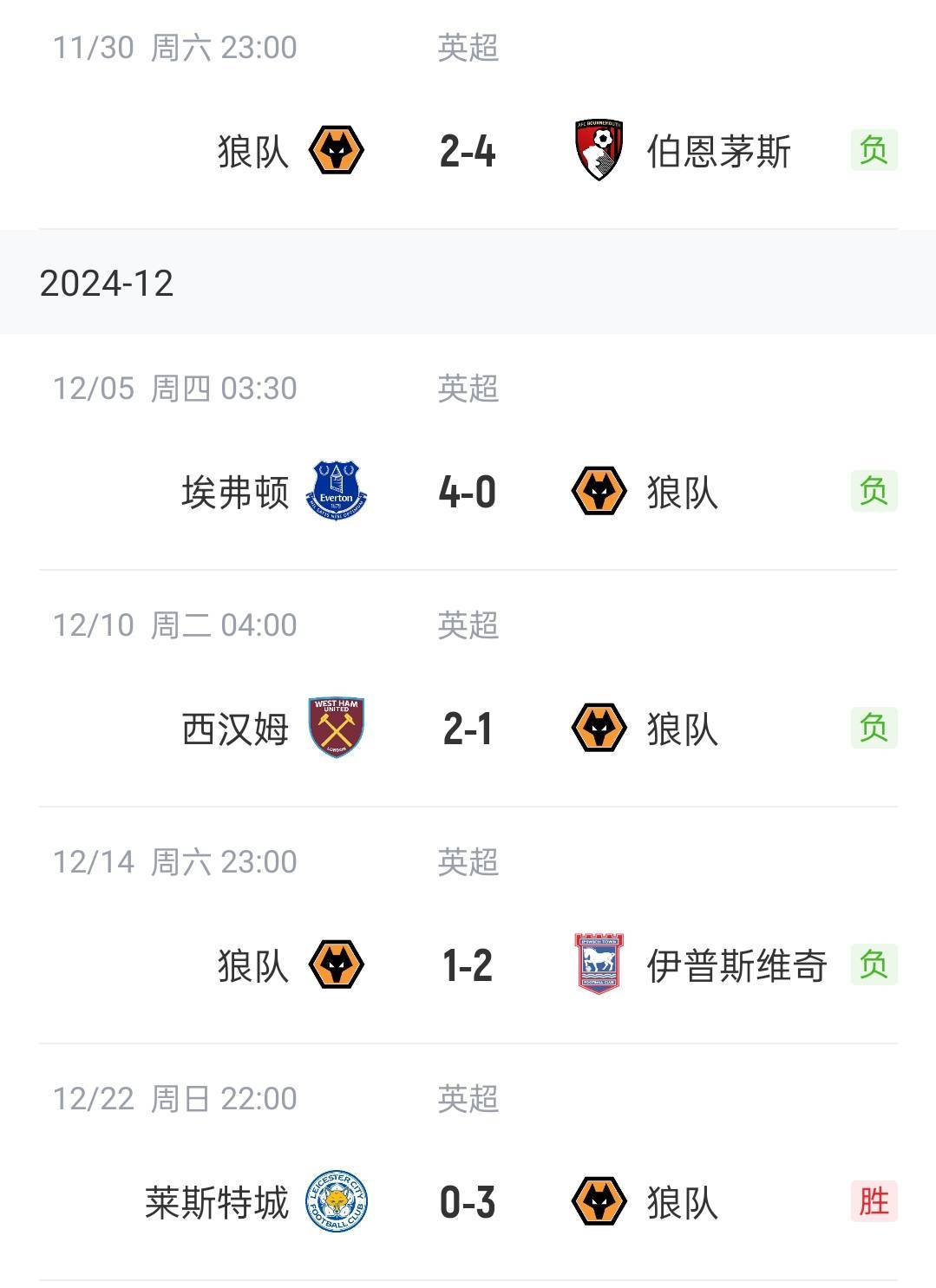Open the Wolves badge in the Ipswich match
The height and width of the screenshot is (1288, 936).
[336, 964]
